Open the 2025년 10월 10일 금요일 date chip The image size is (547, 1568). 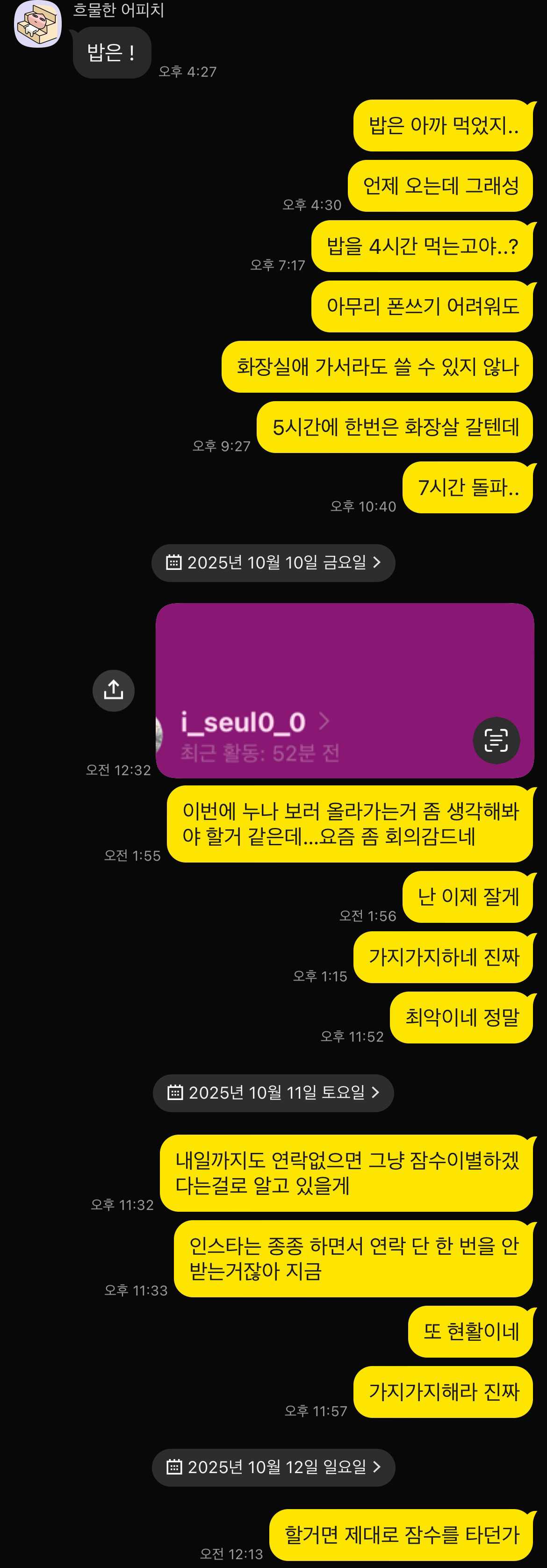pos(273,562)
